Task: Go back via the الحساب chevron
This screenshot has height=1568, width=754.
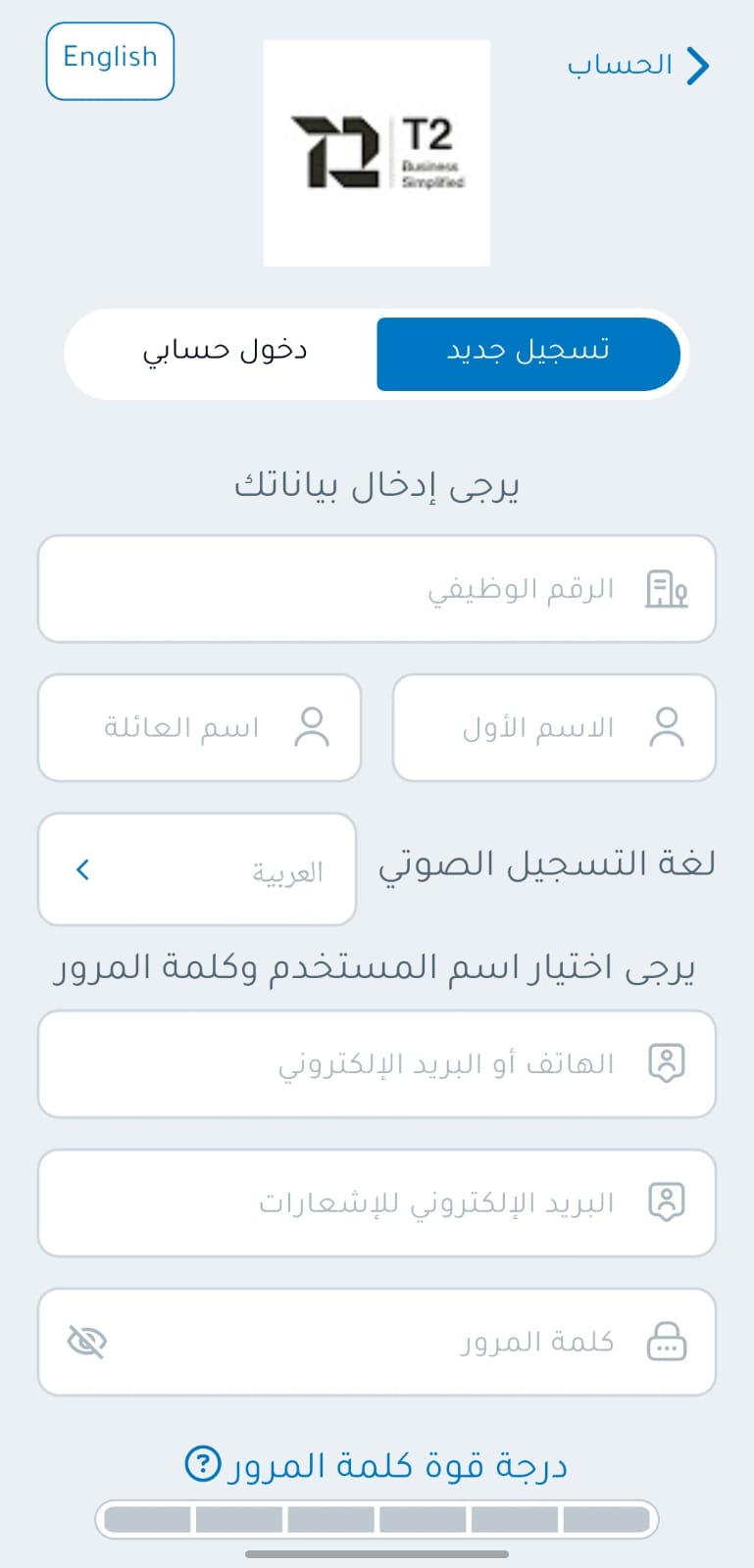Action: click(697, 66)
